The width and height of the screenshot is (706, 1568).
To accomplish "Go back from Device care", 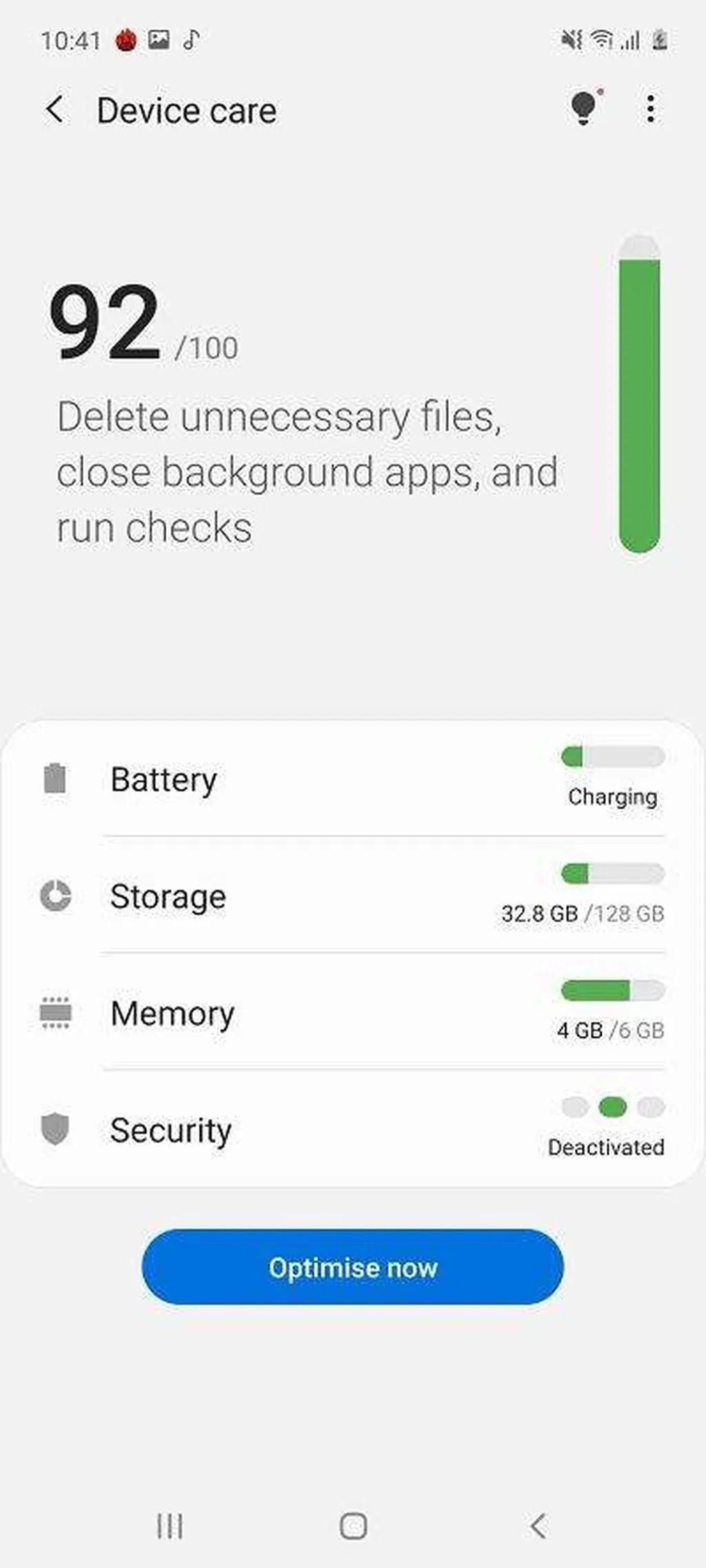I will 55,110.
